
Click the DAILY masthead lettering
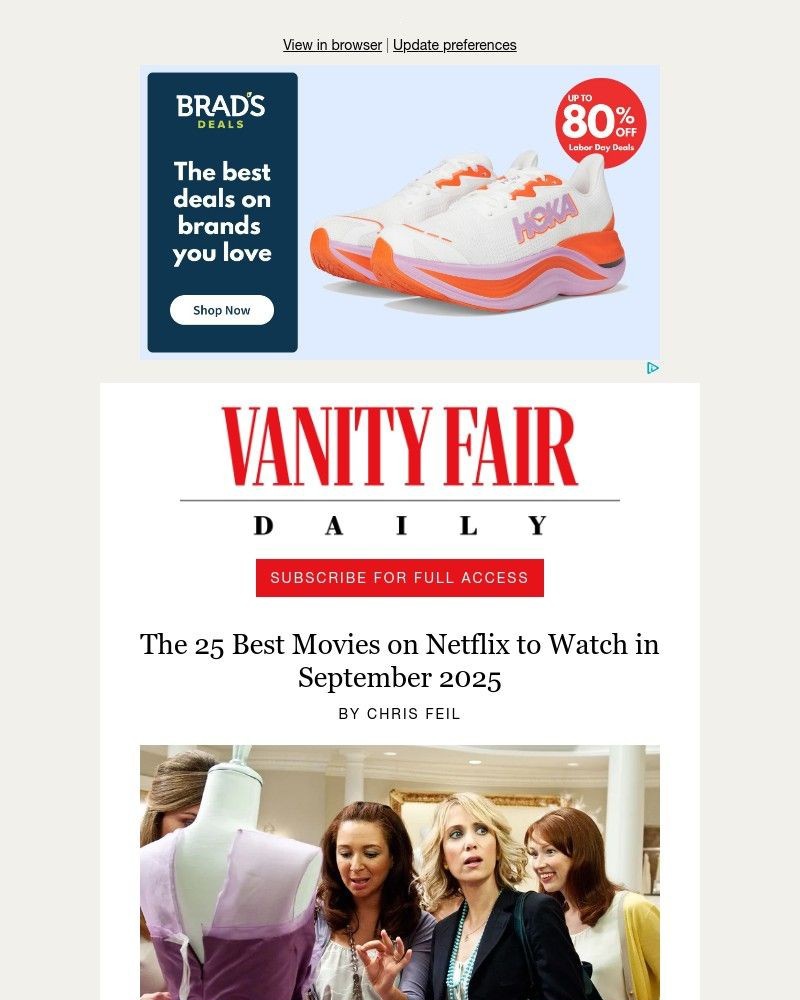[x=399, y=522]
